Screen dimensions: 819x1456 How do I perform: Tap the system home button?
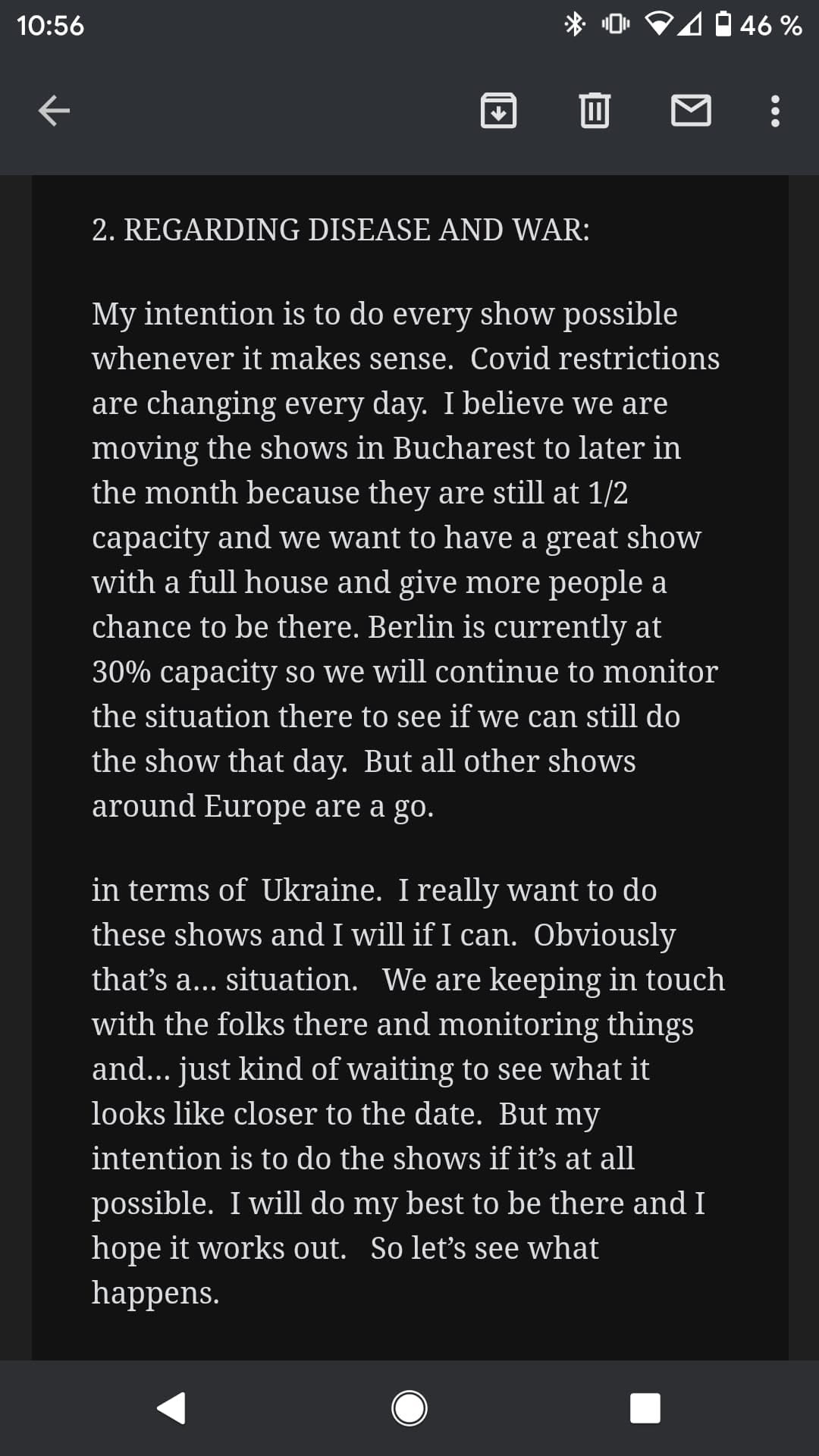[x=409, y=1408]
